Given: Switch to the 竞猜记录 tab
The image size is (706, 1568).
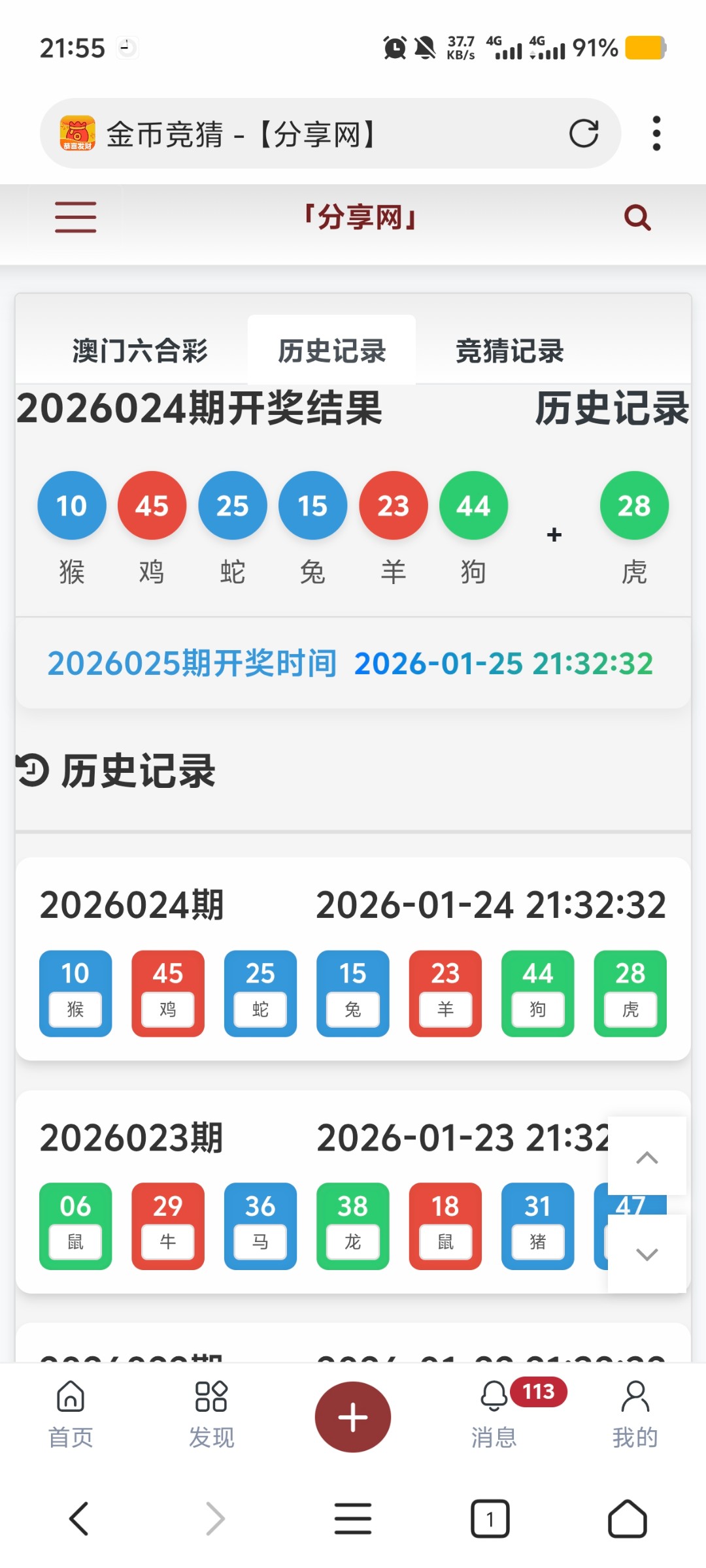Looking at the screenshot, I should point(509,351).
